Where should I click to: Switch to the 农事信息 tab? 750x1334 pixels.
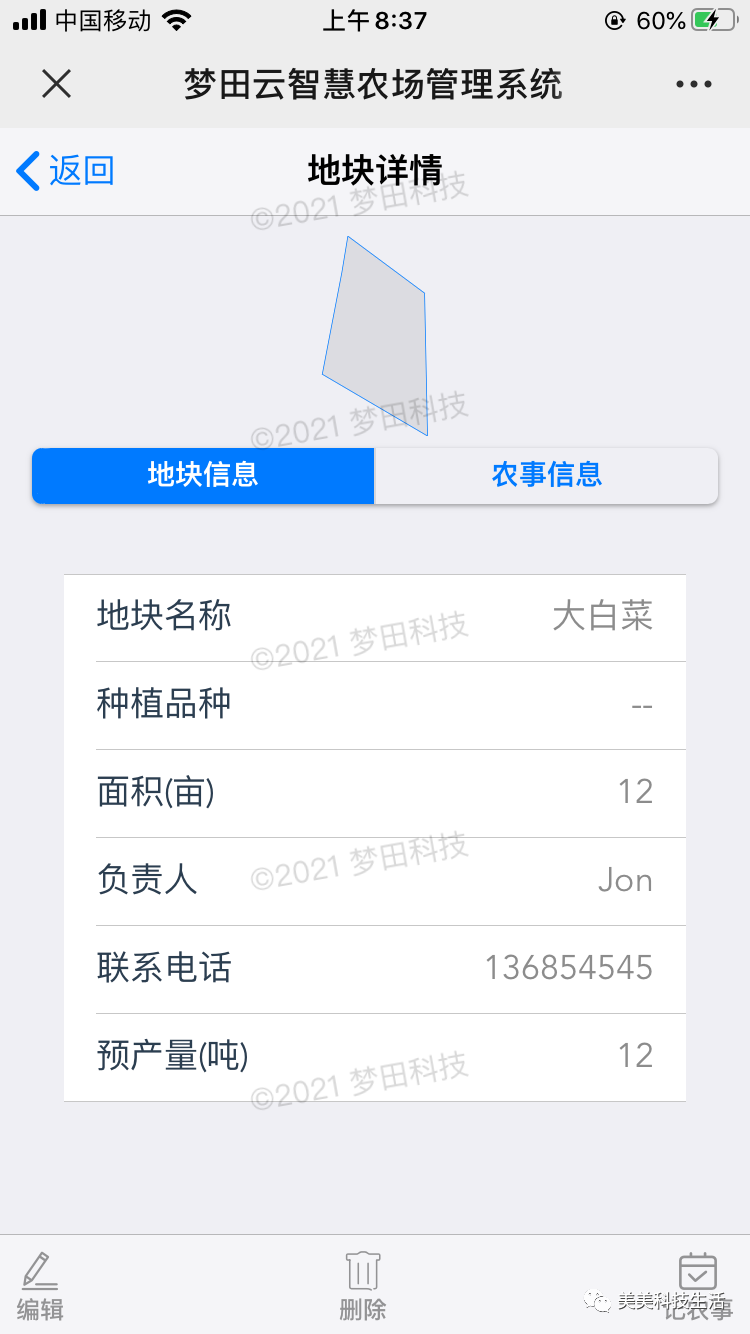pos(546,476)
